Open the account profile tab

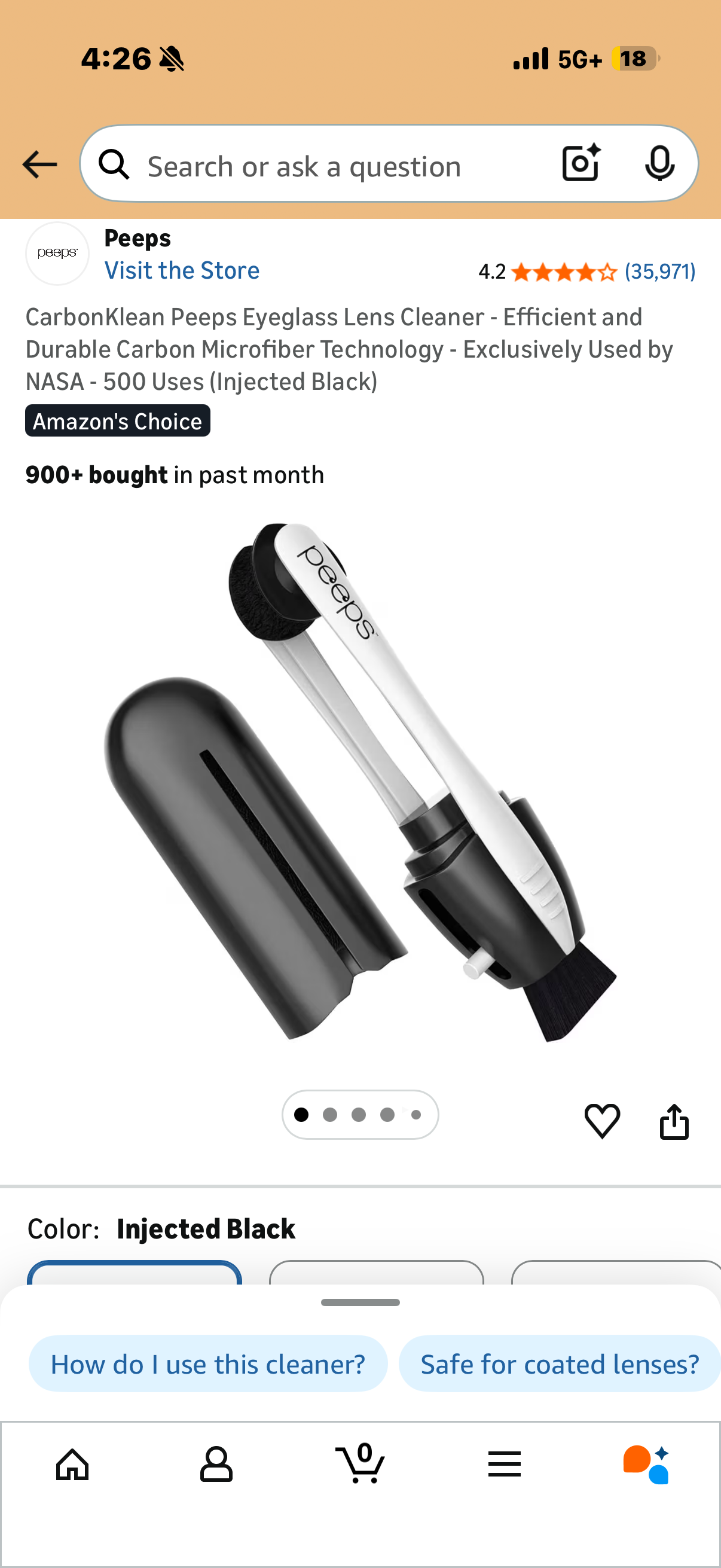coord(216,1464)
